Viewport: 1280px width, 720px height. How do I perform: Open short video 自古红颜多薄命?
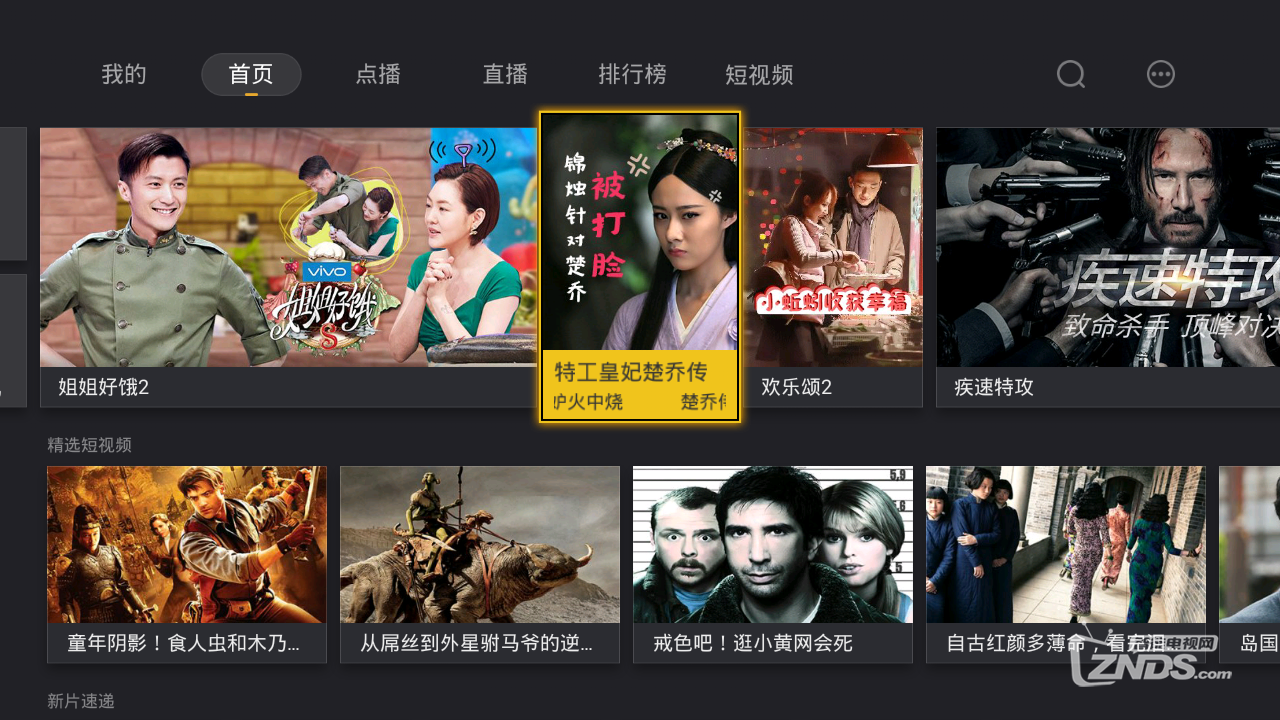[x=1065, y=563]
